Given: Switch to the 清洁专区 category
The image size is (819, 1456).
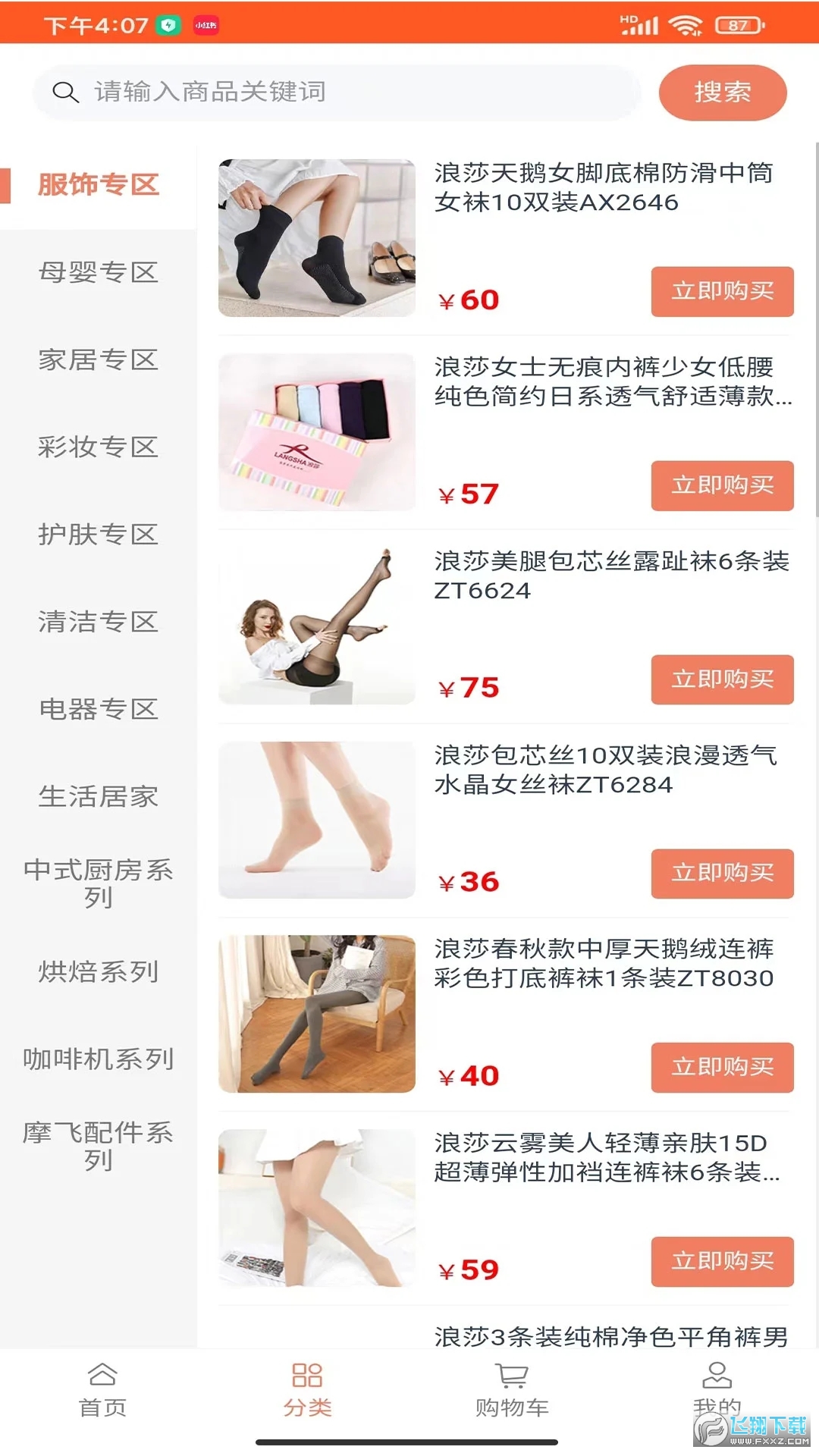Looking at the screenshot, I should (x=99, y=622).
